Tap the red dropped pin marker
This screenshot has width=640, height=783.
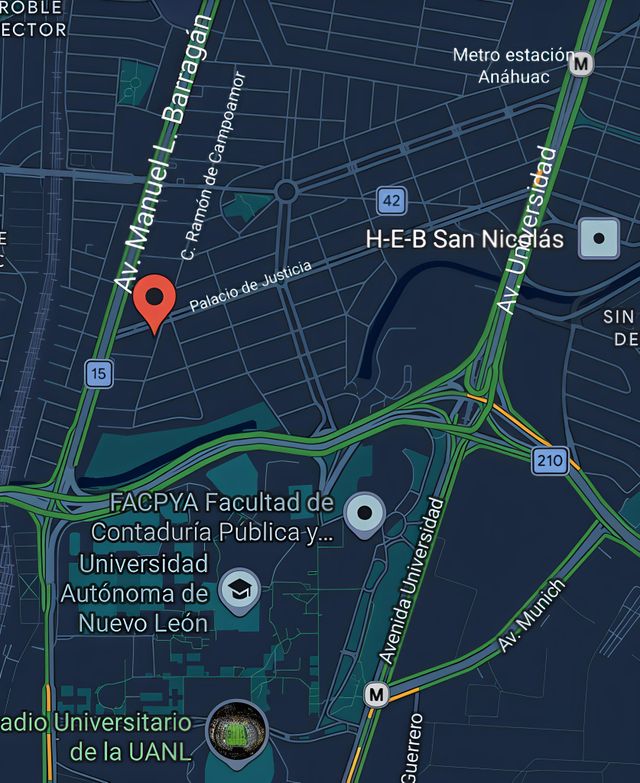(x=155, y=301)
